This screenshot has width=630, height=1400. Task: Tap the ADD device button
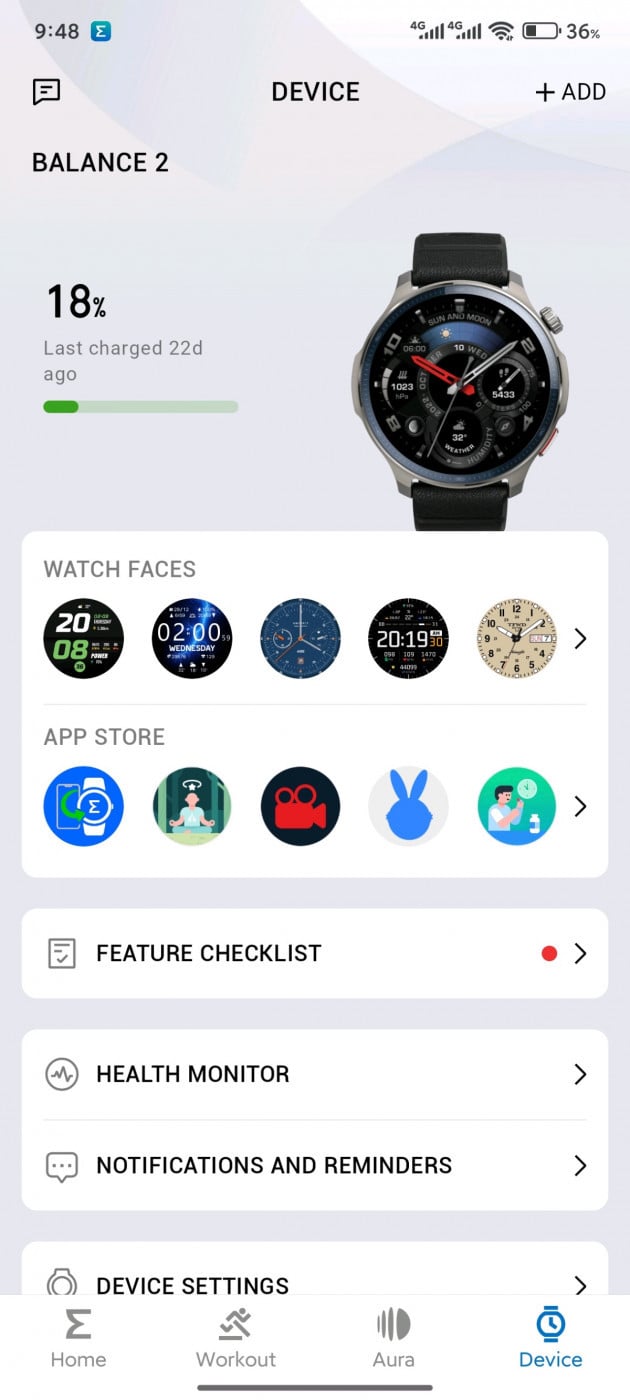571,92
